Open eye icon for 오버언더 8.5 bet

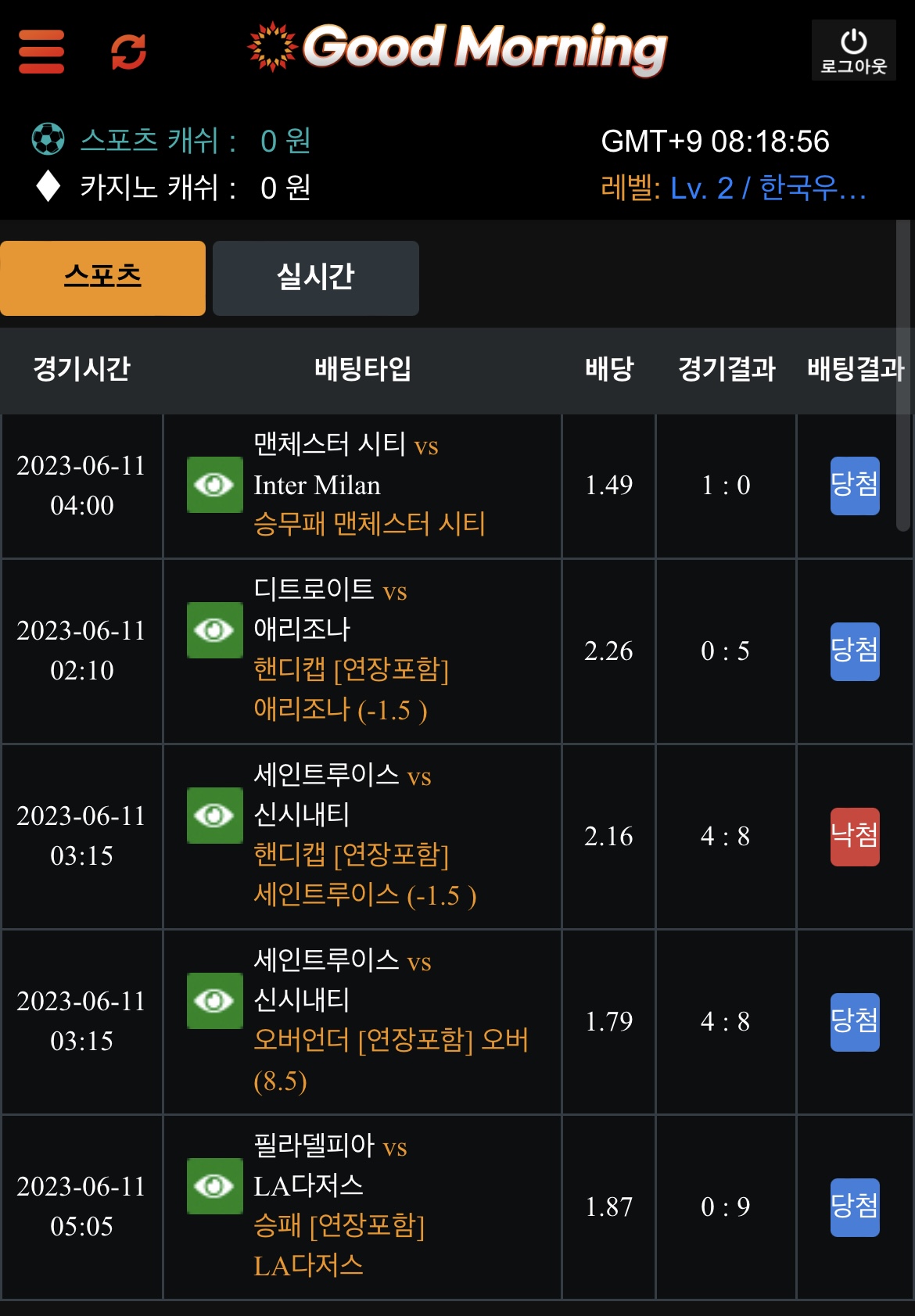pyautogui.click(x=214, y=1001)
